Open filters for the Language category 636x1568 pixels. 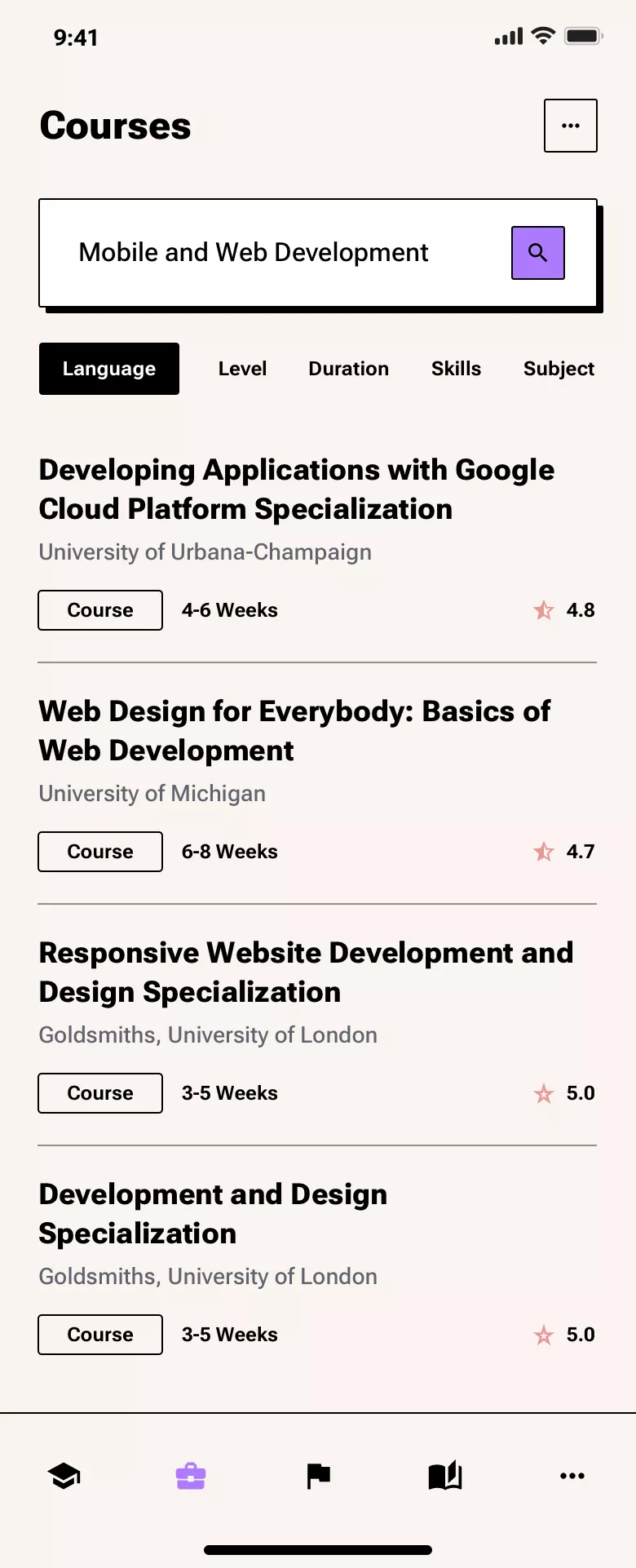pyautogui.click(x=108, y=369)
